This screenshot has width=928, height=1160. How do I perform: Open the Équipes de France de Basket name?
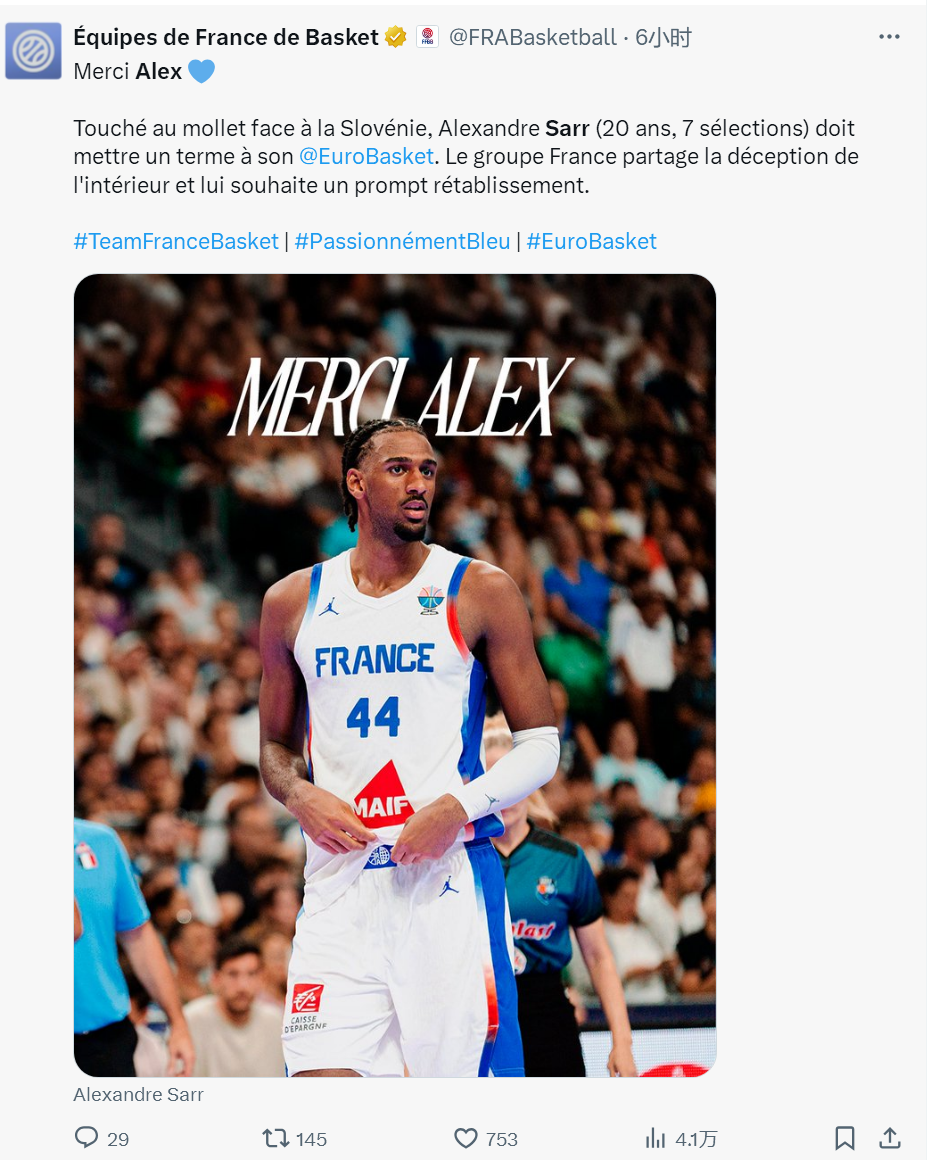(x=226, y=37)
